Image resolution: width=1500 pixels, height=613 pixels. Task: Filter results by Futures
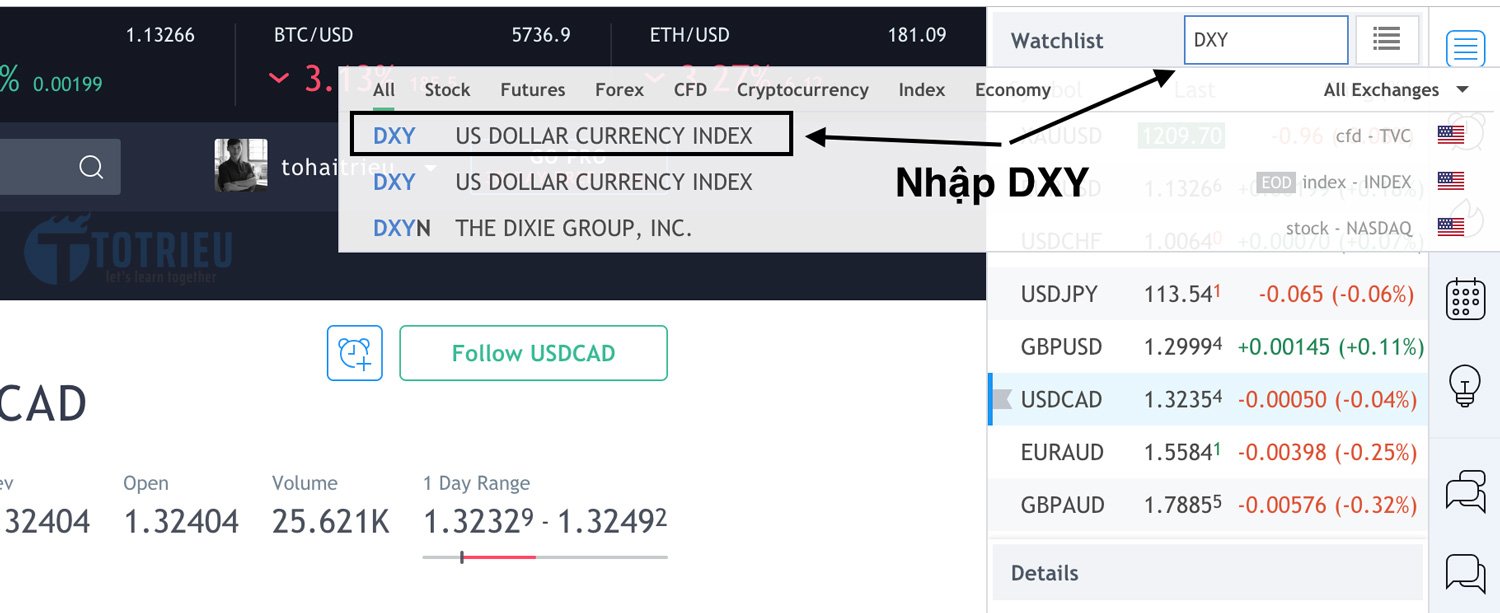click(532, 90)
